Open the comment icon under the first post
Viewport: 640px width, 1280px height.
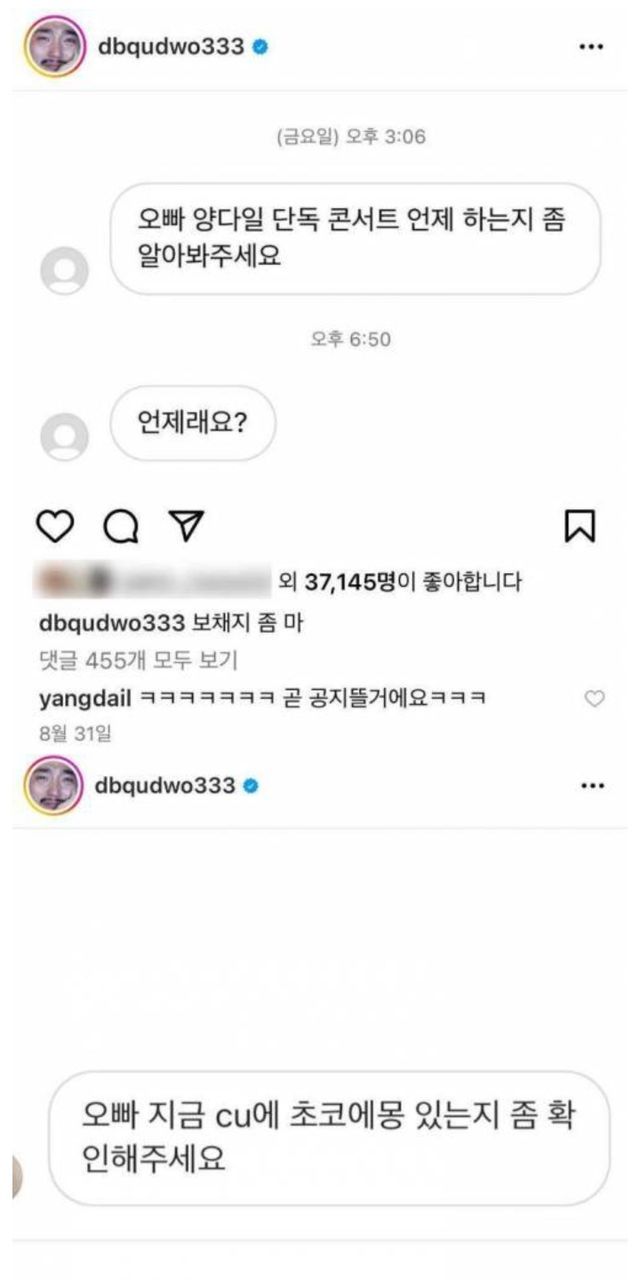[x=121, y=525]
